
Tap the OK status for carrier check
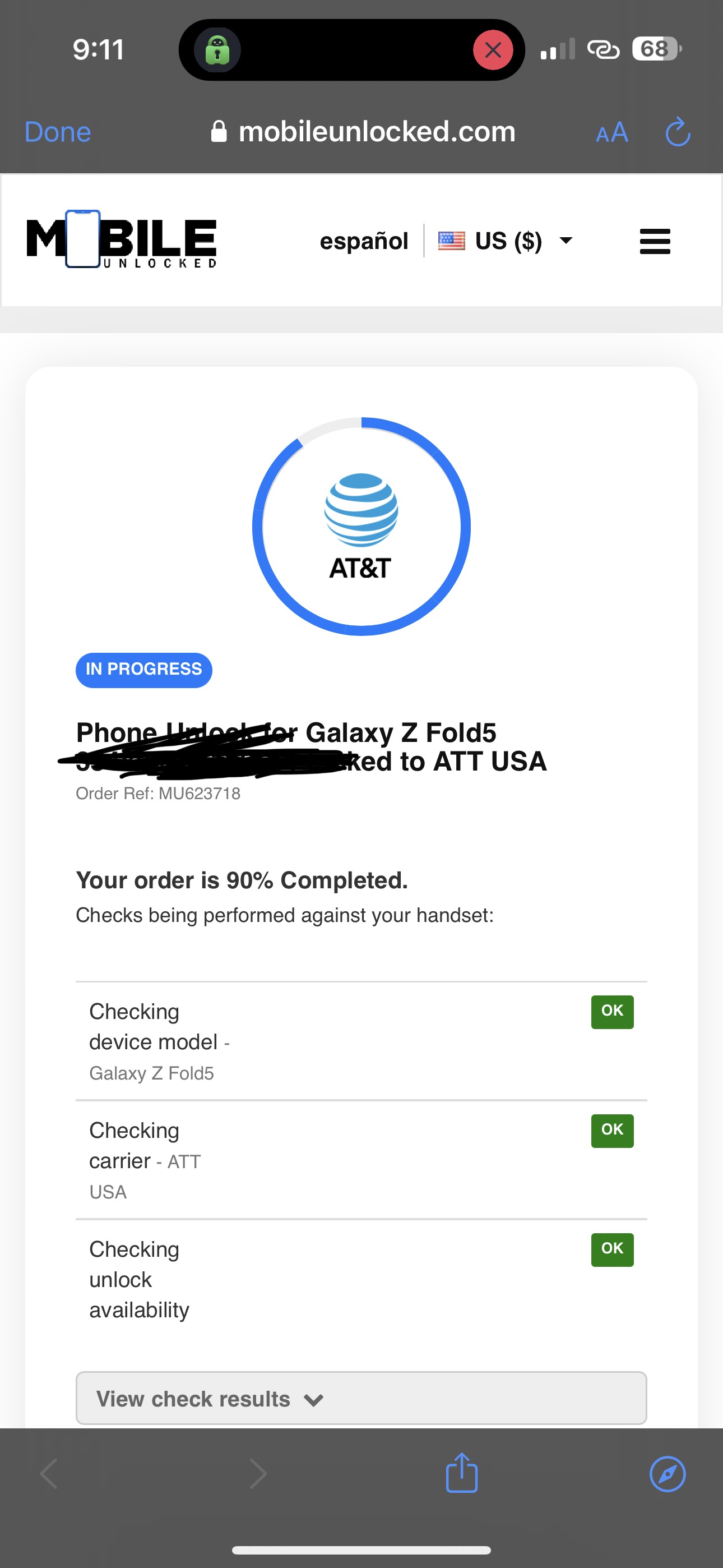(612, 1131)
